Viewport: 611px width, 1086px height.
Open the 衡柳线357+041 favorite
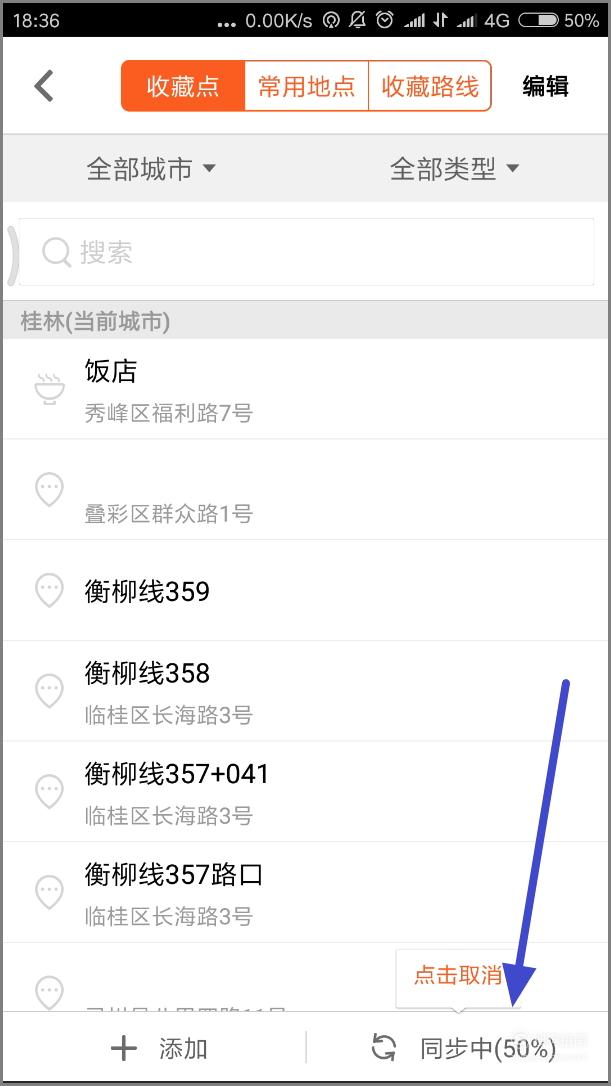[x=306, y=792]
